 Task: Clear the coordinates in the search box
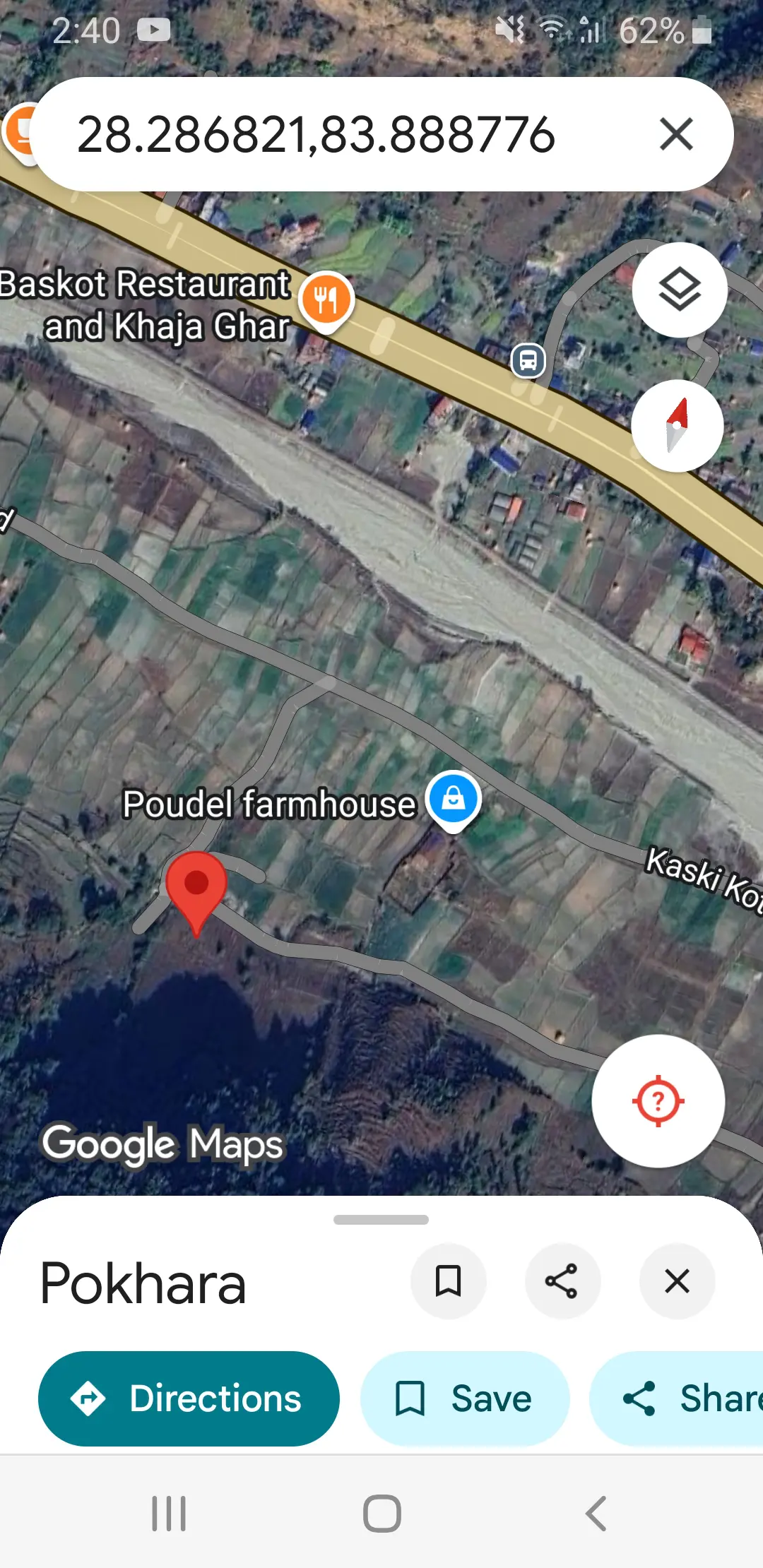[676, 134]
